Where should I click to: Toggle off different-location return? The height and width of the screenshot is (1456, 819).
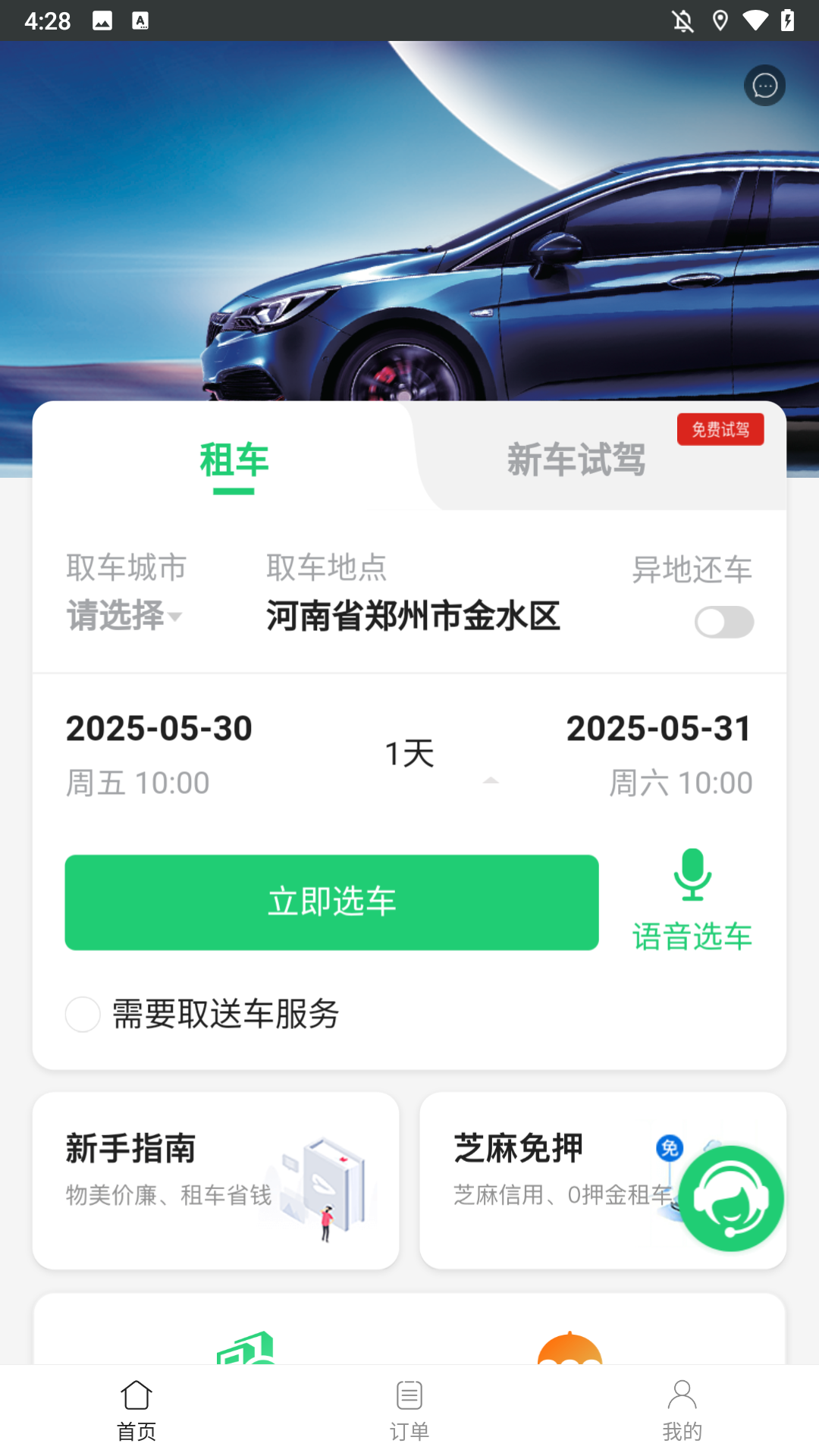[723, 622]
